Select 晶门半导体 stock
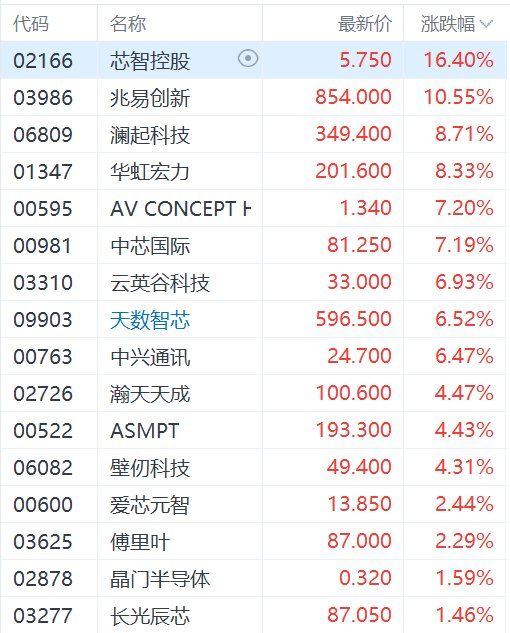Viewport: 510px width, 633px height. coord(254,579)
